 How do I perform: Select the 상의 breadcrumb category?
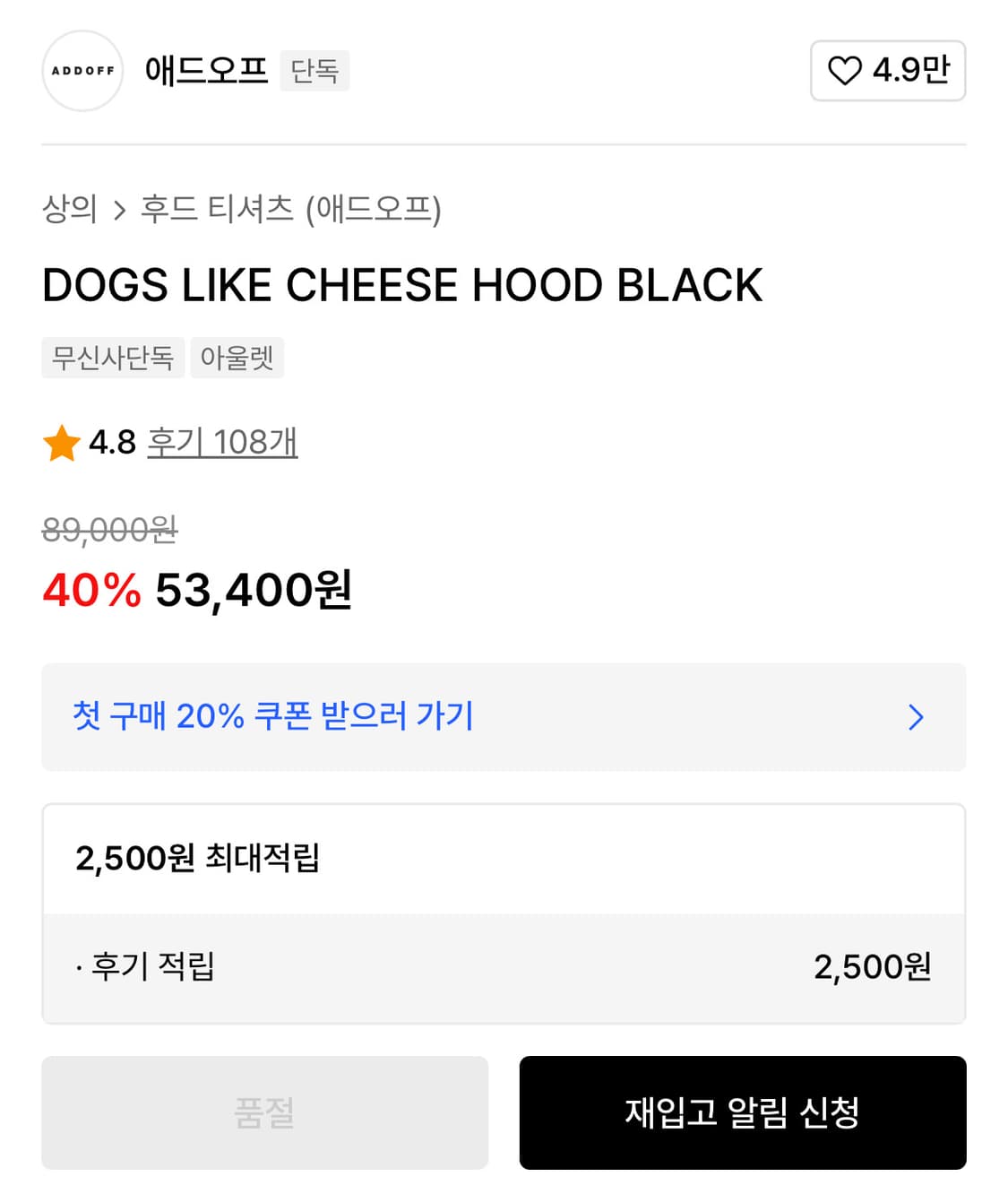coord(70,208)
